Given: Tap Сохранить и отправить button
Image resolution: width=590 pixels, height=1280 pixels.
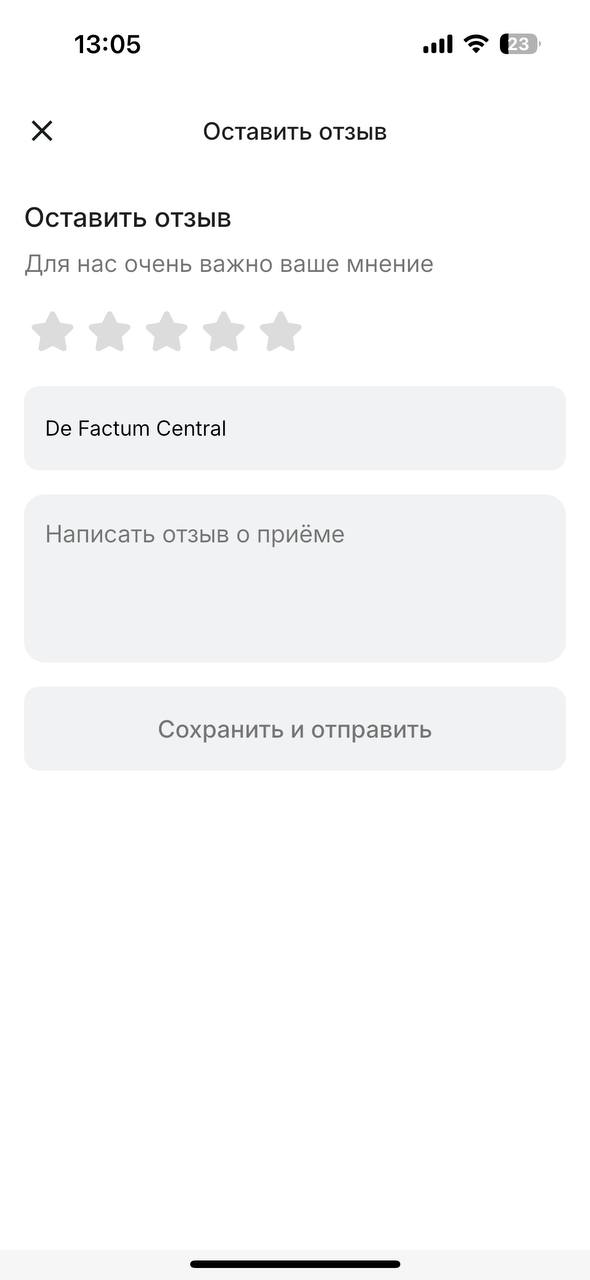Looking at the screenshot, I should tap(295, 728).
